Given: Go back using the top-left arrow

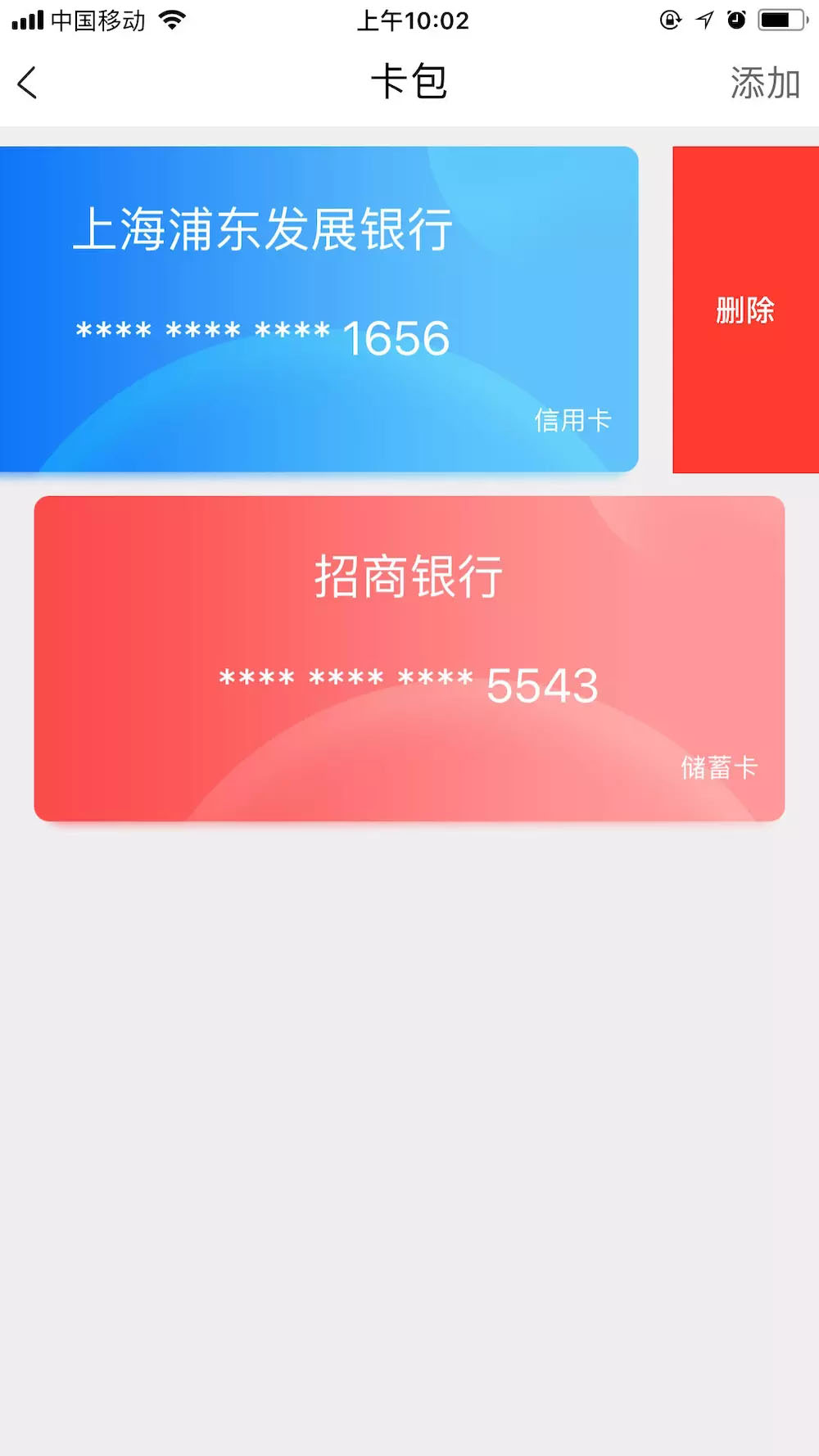Looking at the screenshot, I should coord(28,83).
